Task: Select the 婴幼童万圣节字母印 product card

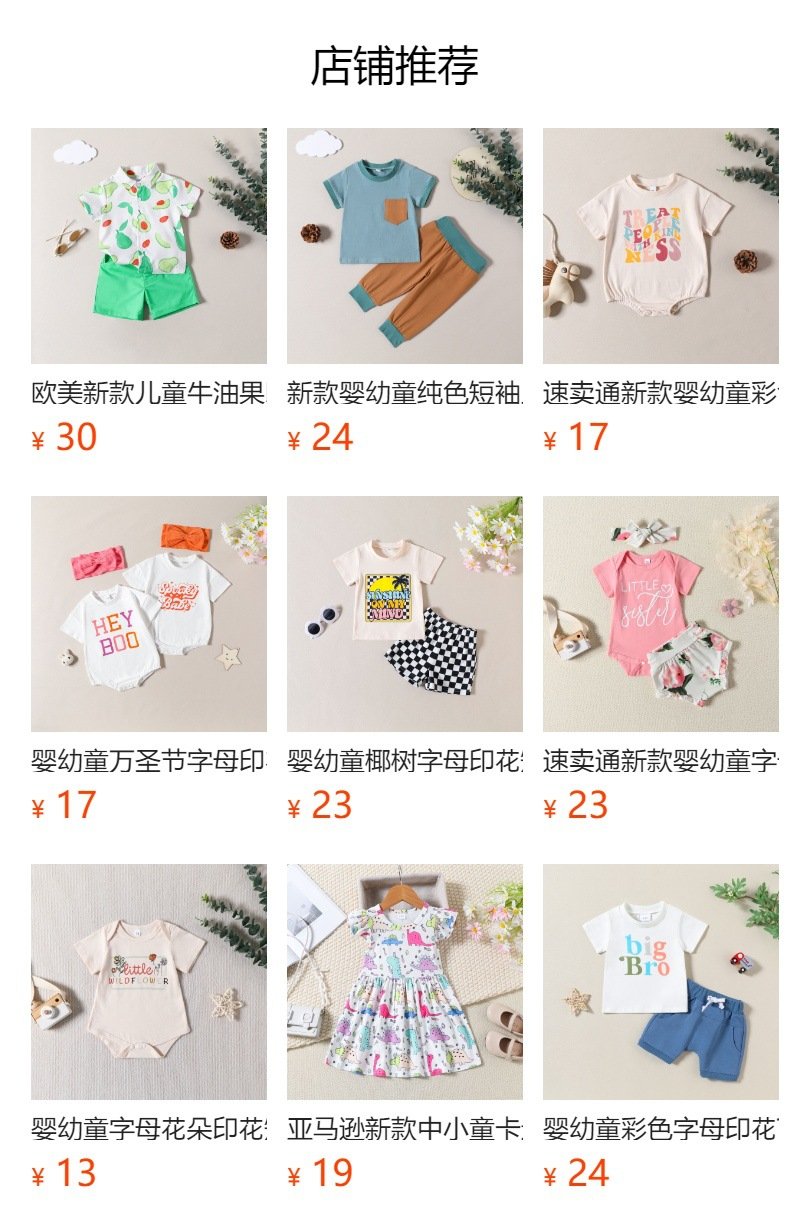Action: [149, 614]
